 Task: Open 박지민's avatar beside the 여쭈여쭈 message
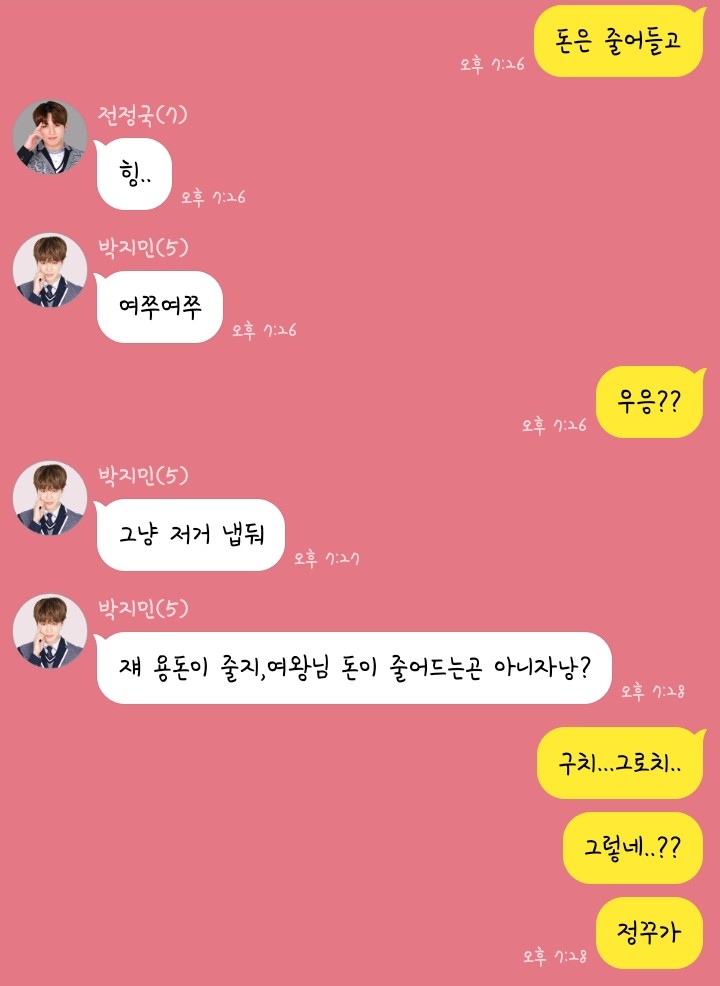pos(50,270)
